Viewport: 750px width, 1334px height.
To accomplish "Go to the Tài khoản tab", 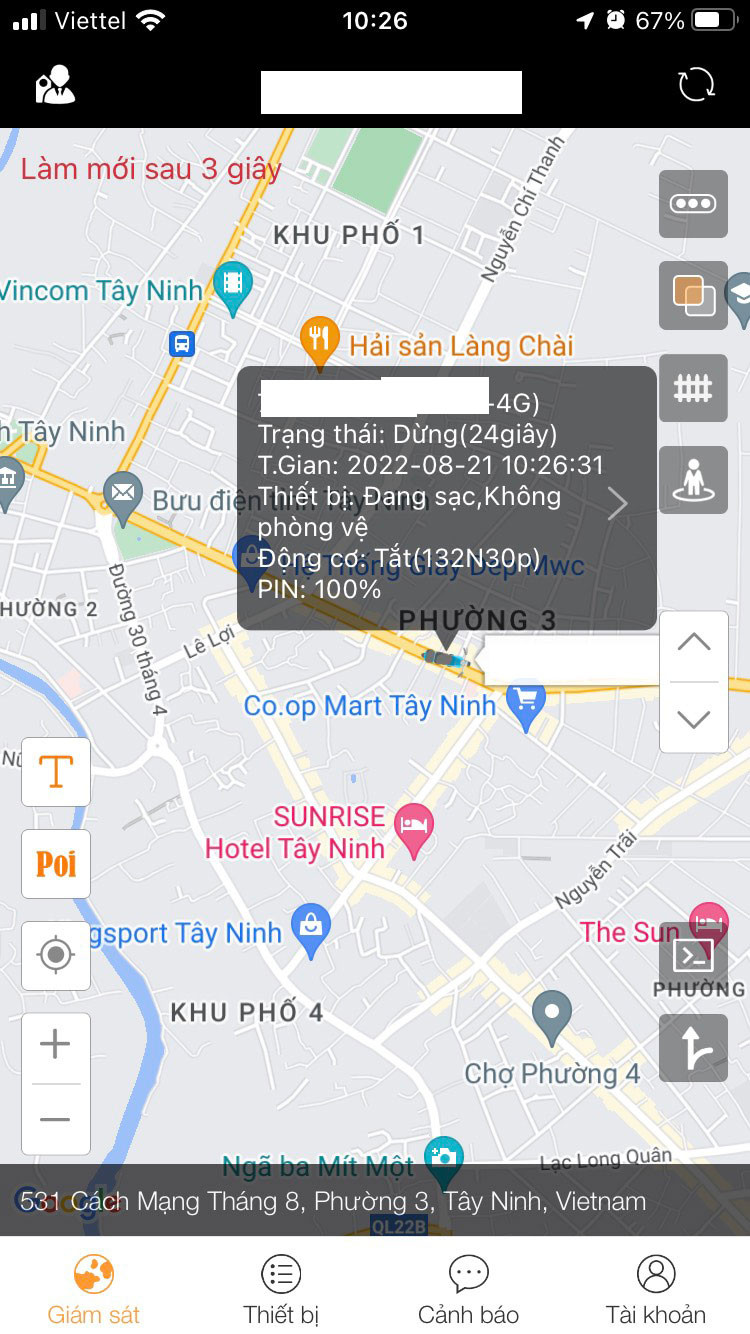I will pos(656,1288).
